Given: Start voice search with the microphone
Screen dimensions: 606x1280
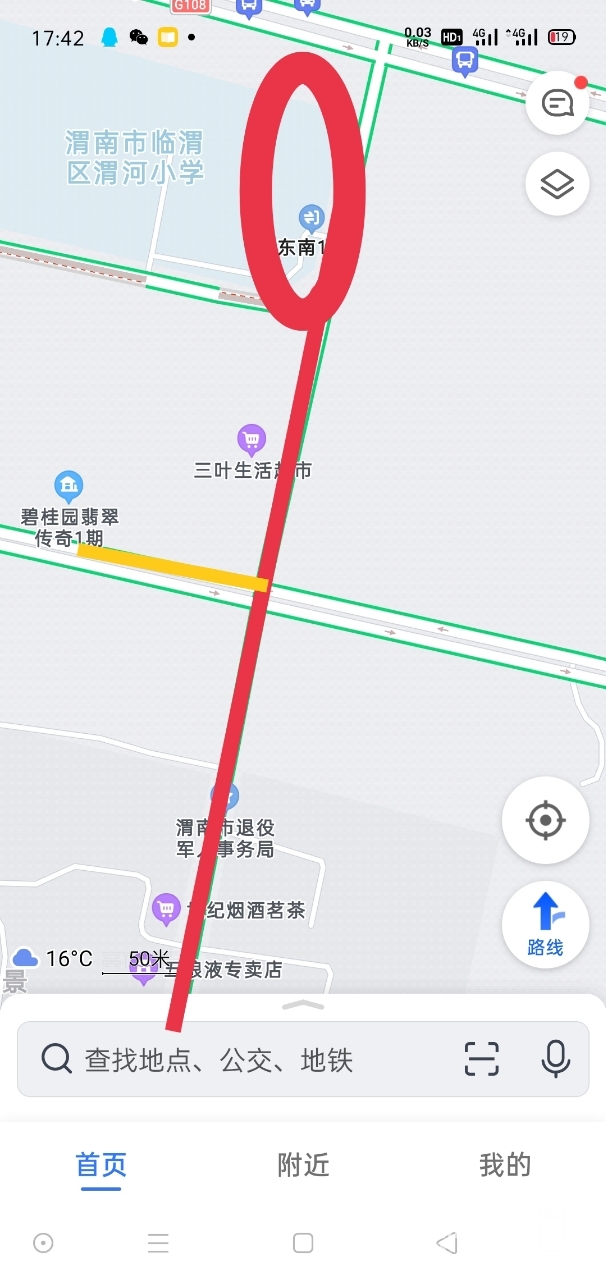Looking at the screenshot, I should point(555,1059).
